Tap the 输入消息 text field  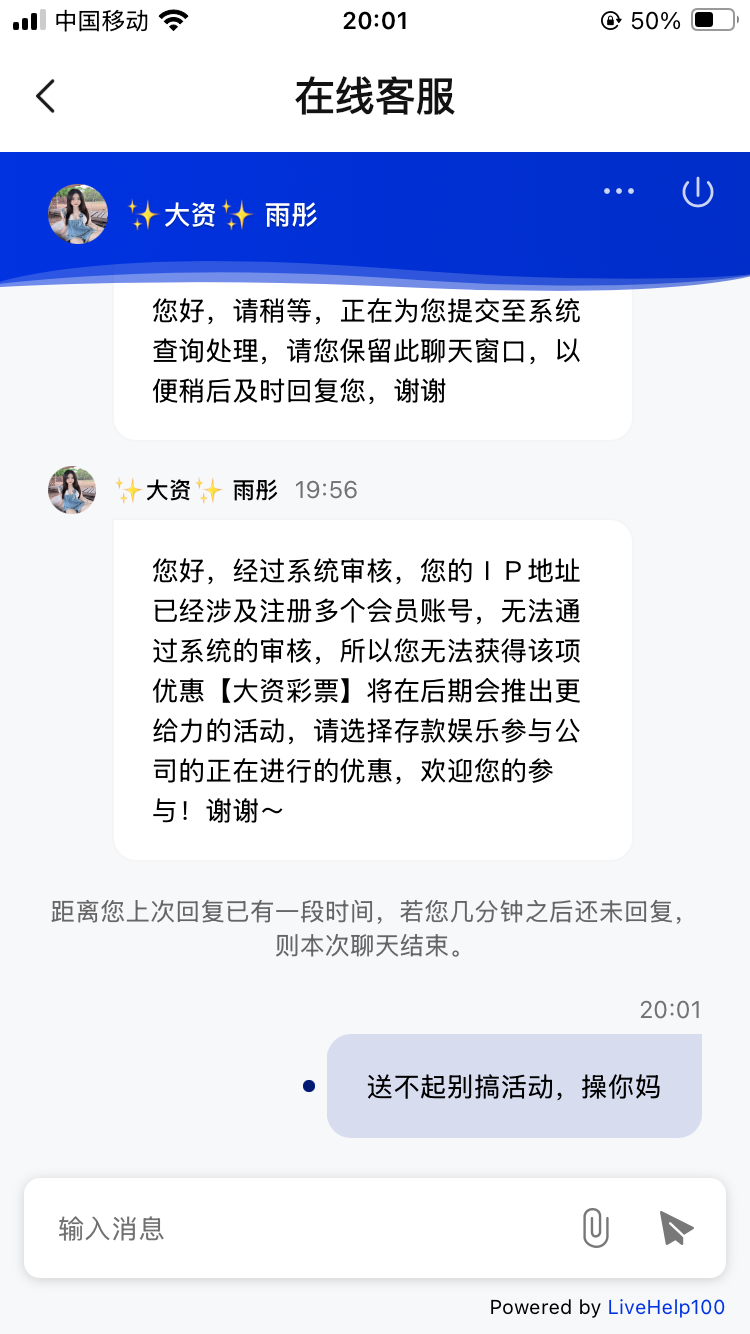pyautogui.click(x=300, y=1228)
